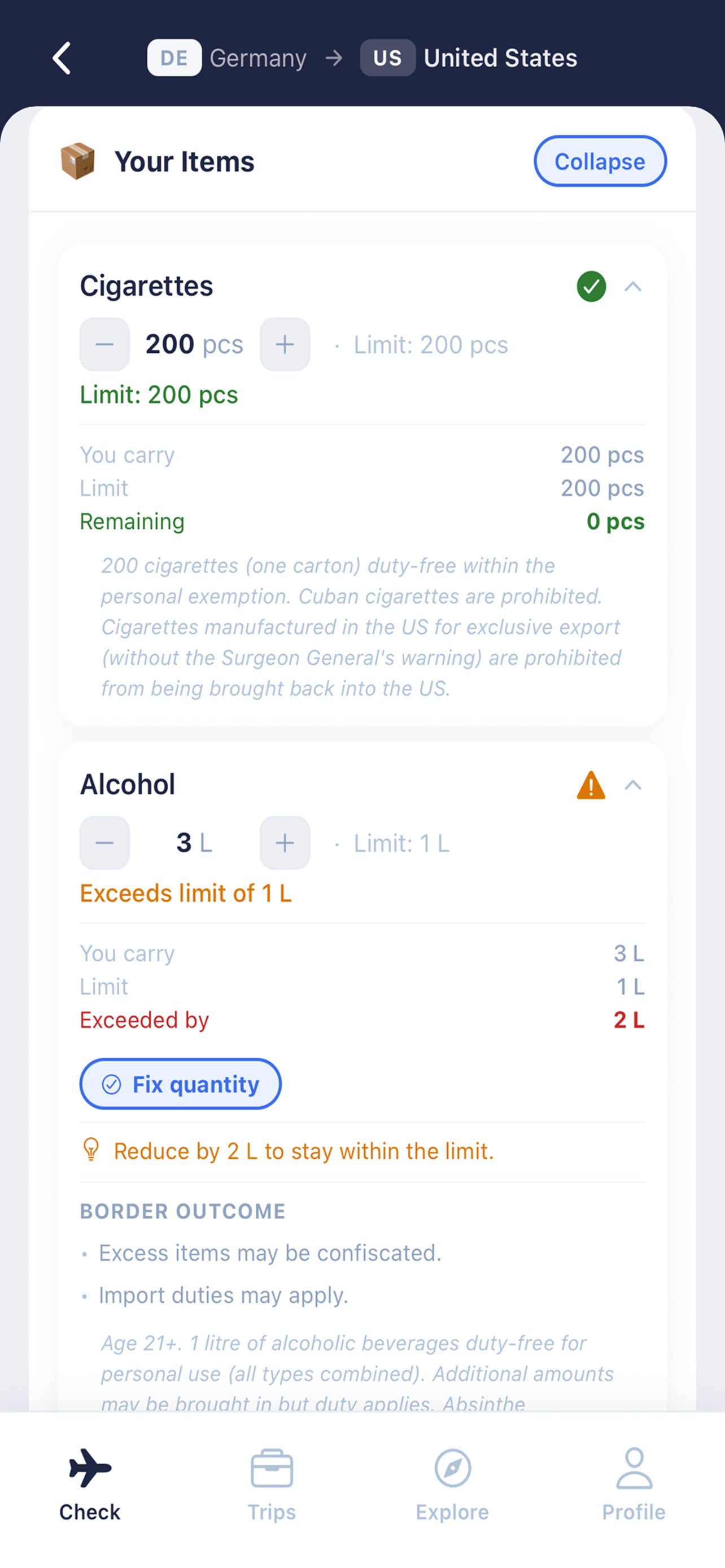Tap the lightbulb tip icon
Image resolution: width=725 pixels, height=1568 pixels.
(x=91, y=1150)
